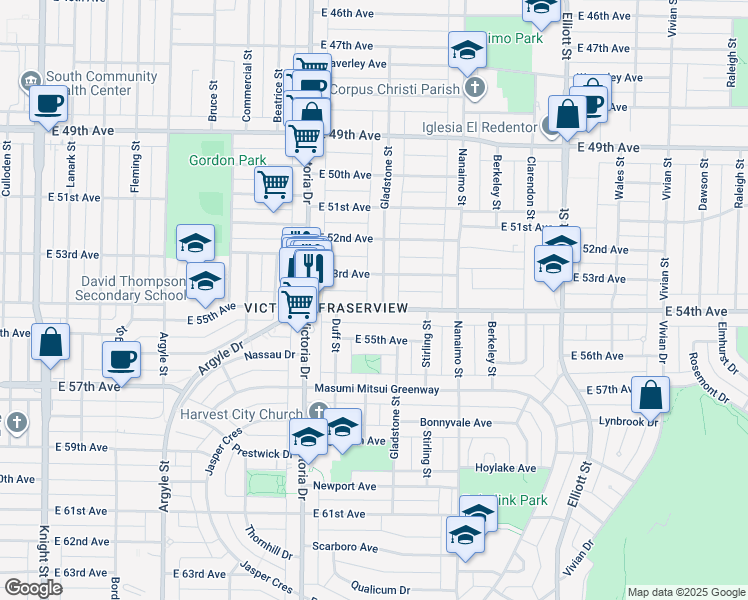Open the shopping bag marker on Knight St
Viewport: 748px width, 600px height.
pyautogui.click(x=50, y=342)
